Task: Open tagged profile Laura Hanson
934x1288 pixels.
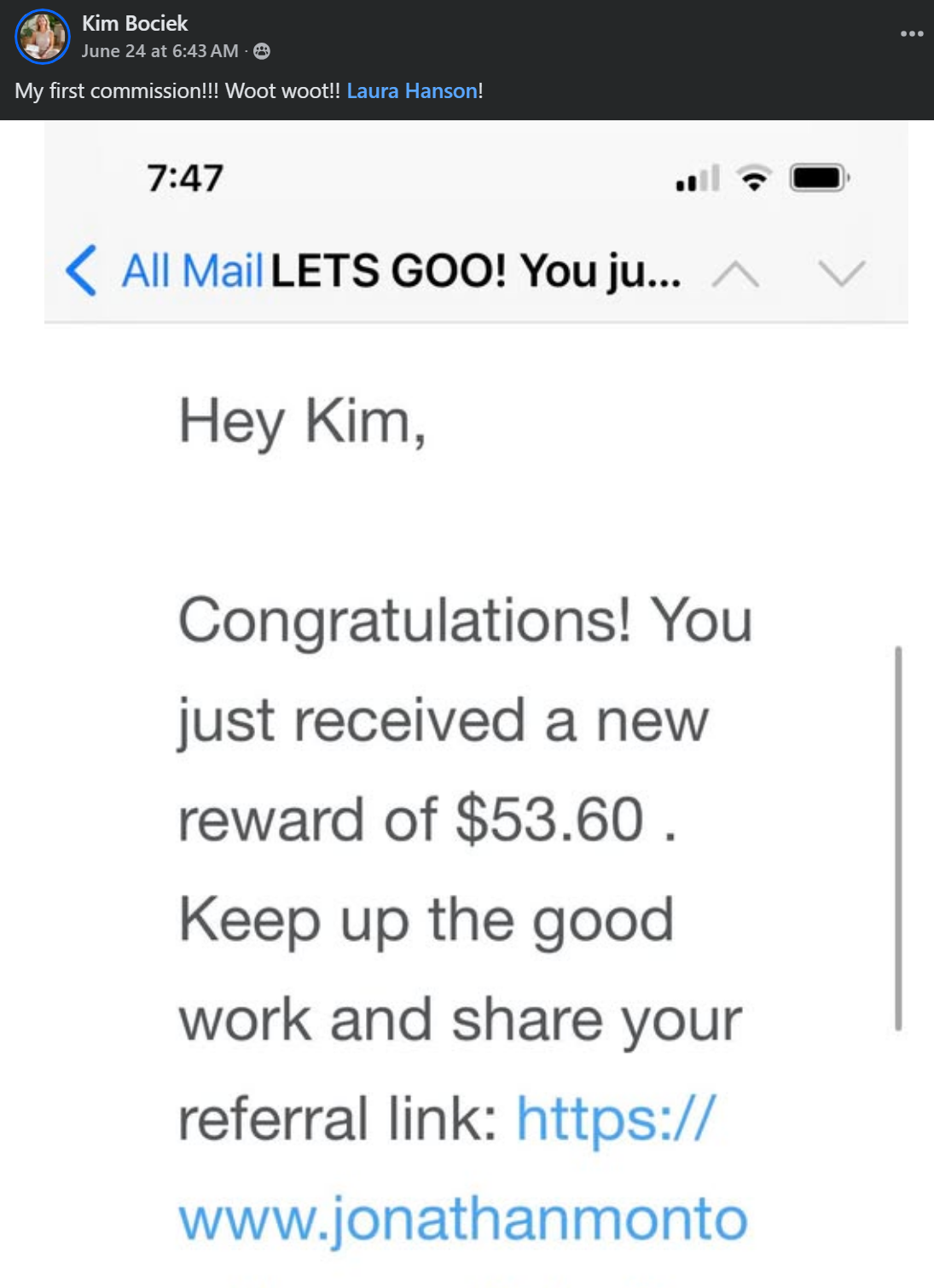Action: click(412, 91)
